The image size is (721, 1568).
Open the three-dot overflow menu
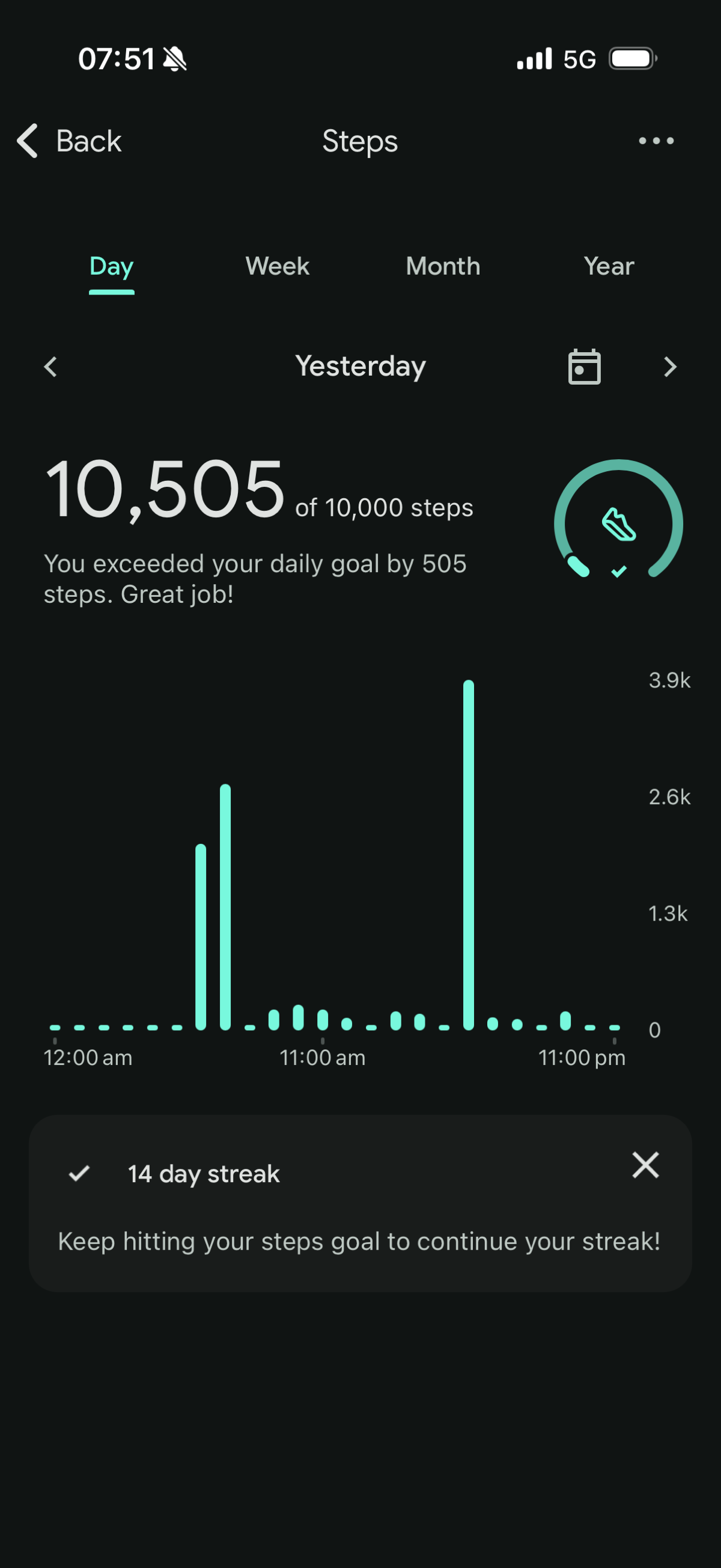(656, 141)
